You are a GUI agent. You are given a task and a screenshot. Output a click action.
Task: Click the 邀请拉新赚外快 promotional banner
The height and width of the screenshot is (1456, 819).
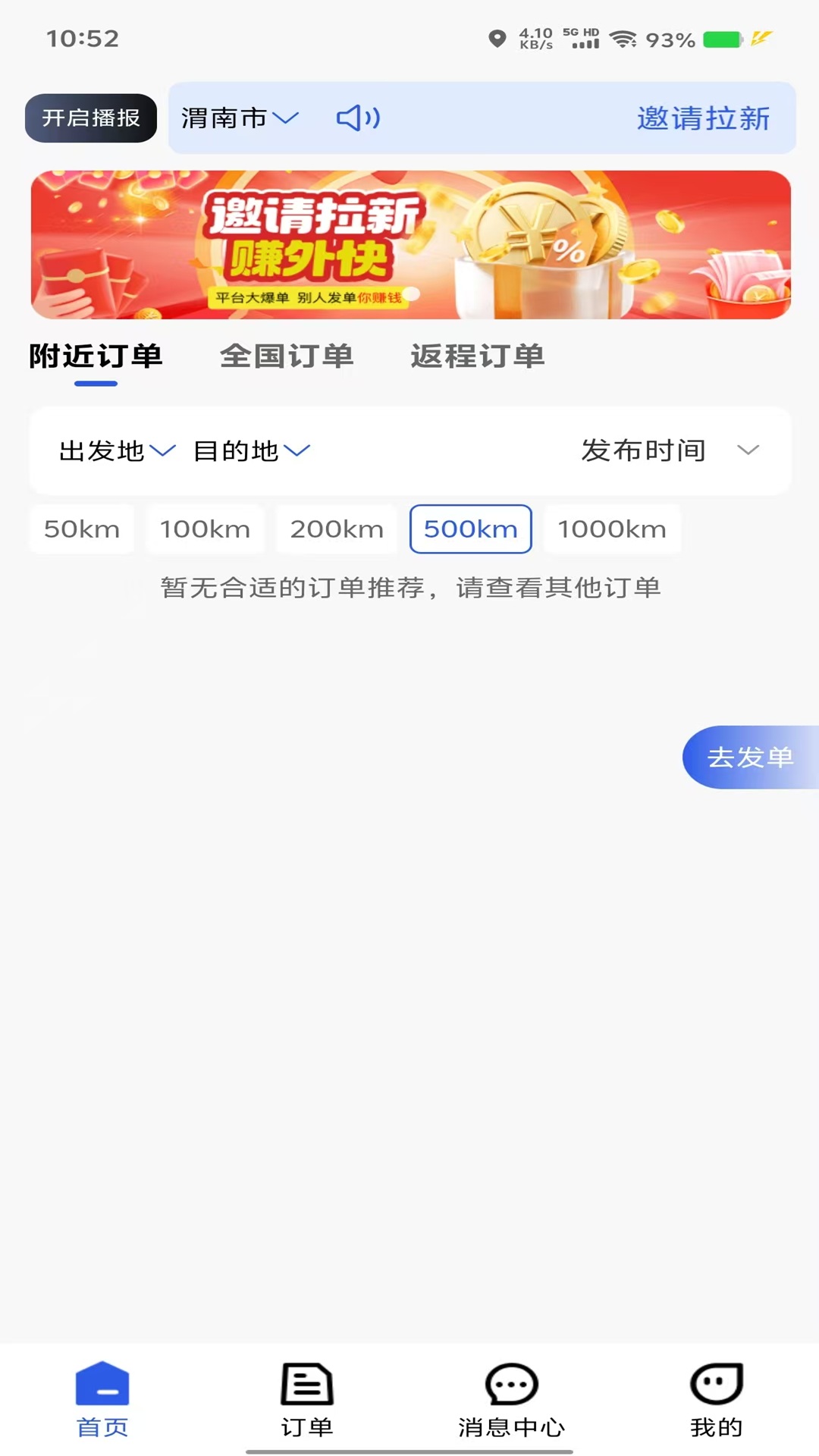(x=409, y=244)
